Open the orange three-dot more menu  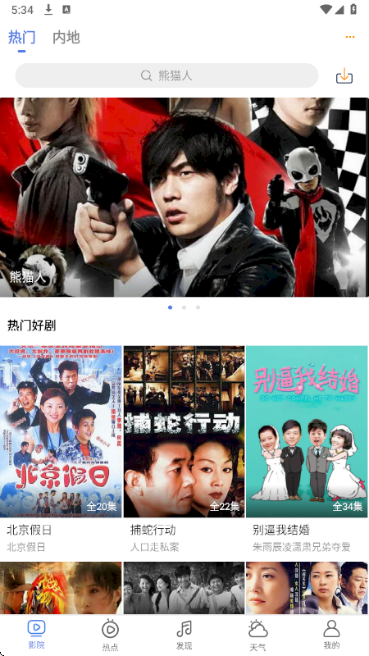350,37
